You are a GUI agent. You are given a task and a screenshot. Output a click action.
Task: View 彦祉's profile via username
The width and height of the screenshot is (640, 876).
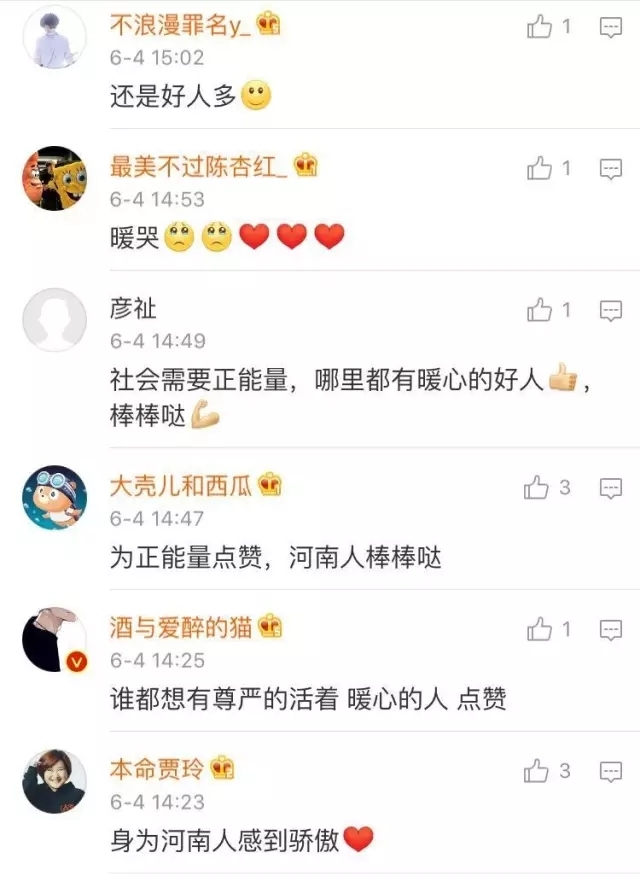pyautogui.click(x=133, y=310)
